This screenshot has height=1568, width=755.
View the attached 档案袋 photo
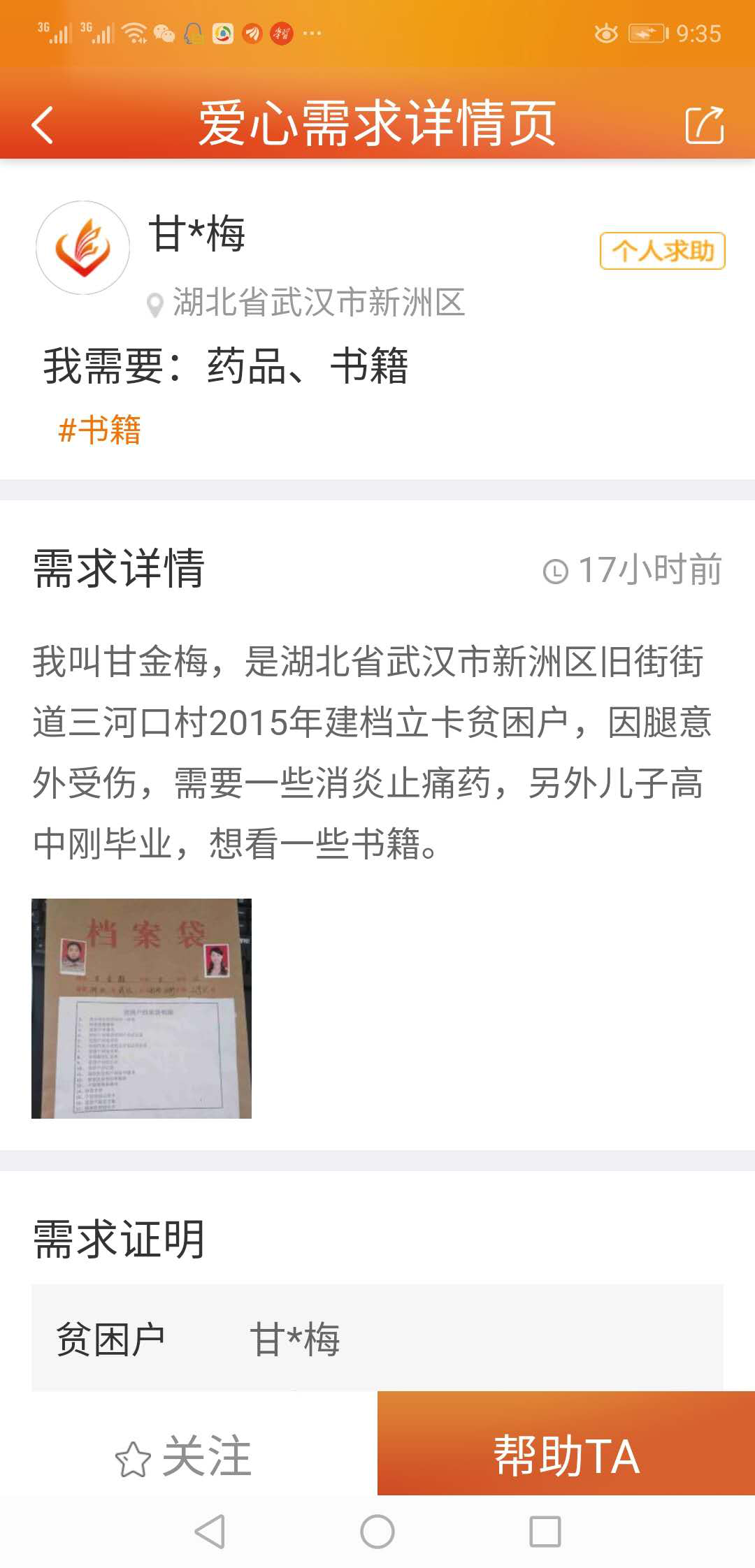141,1008
